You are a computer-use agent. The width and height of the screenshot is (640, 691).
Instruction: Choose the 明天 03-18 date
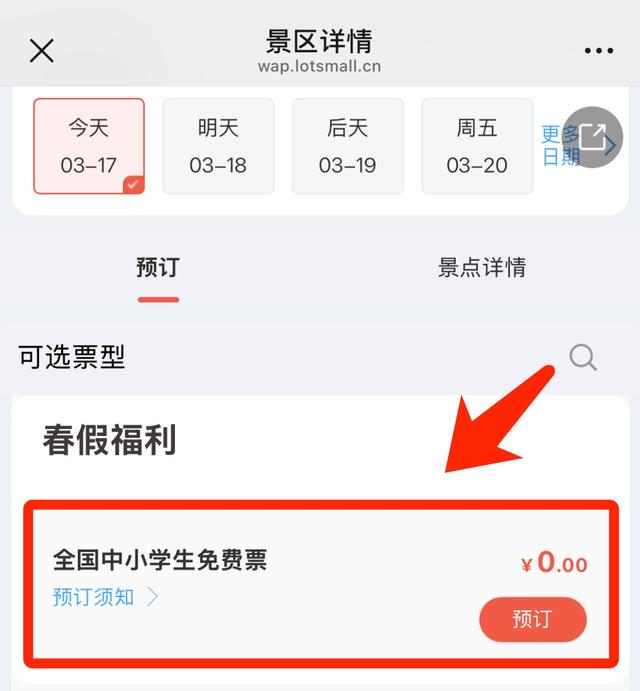click(x=218, y=146)
